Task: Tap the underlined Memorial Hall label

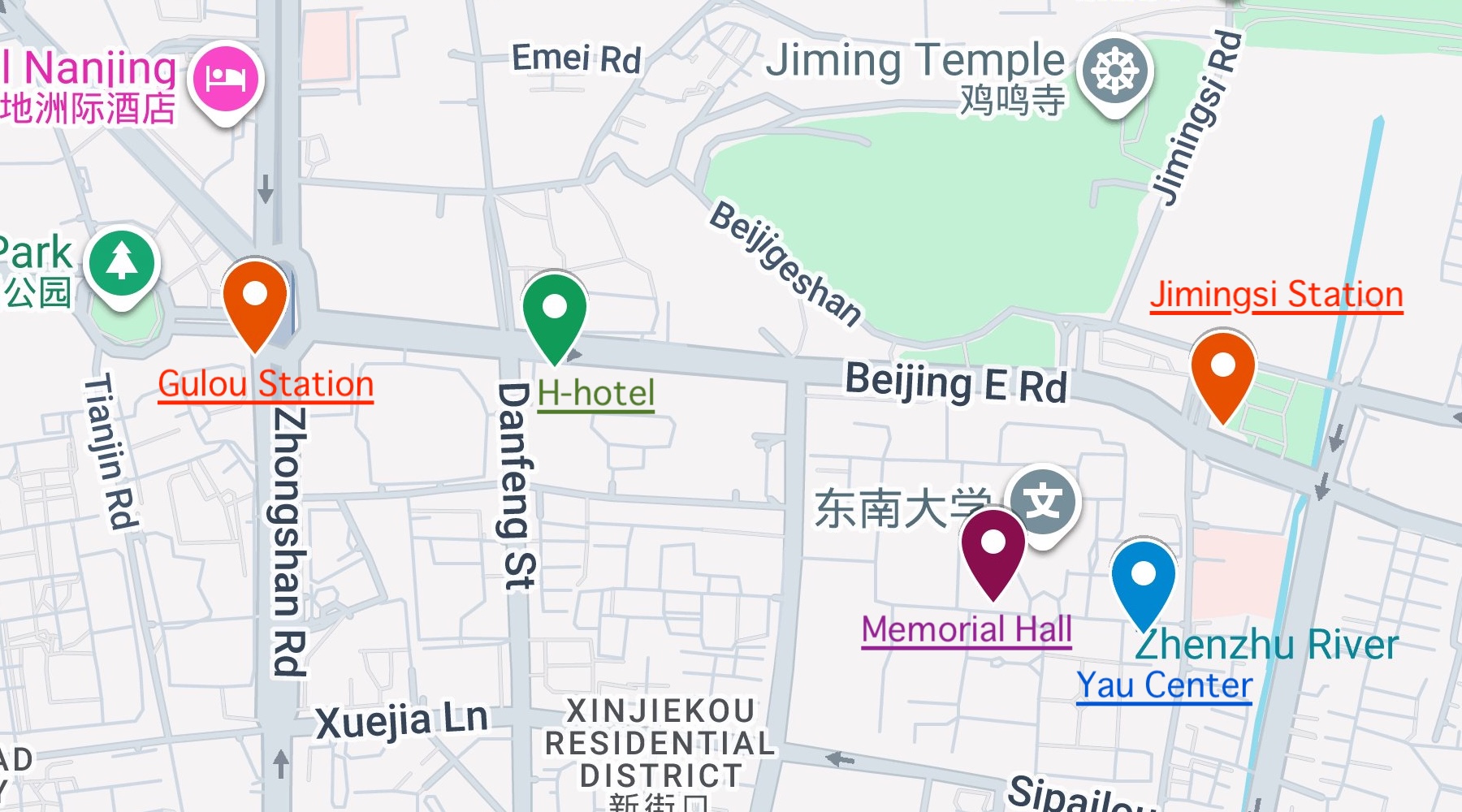Action: click(967, 630)
